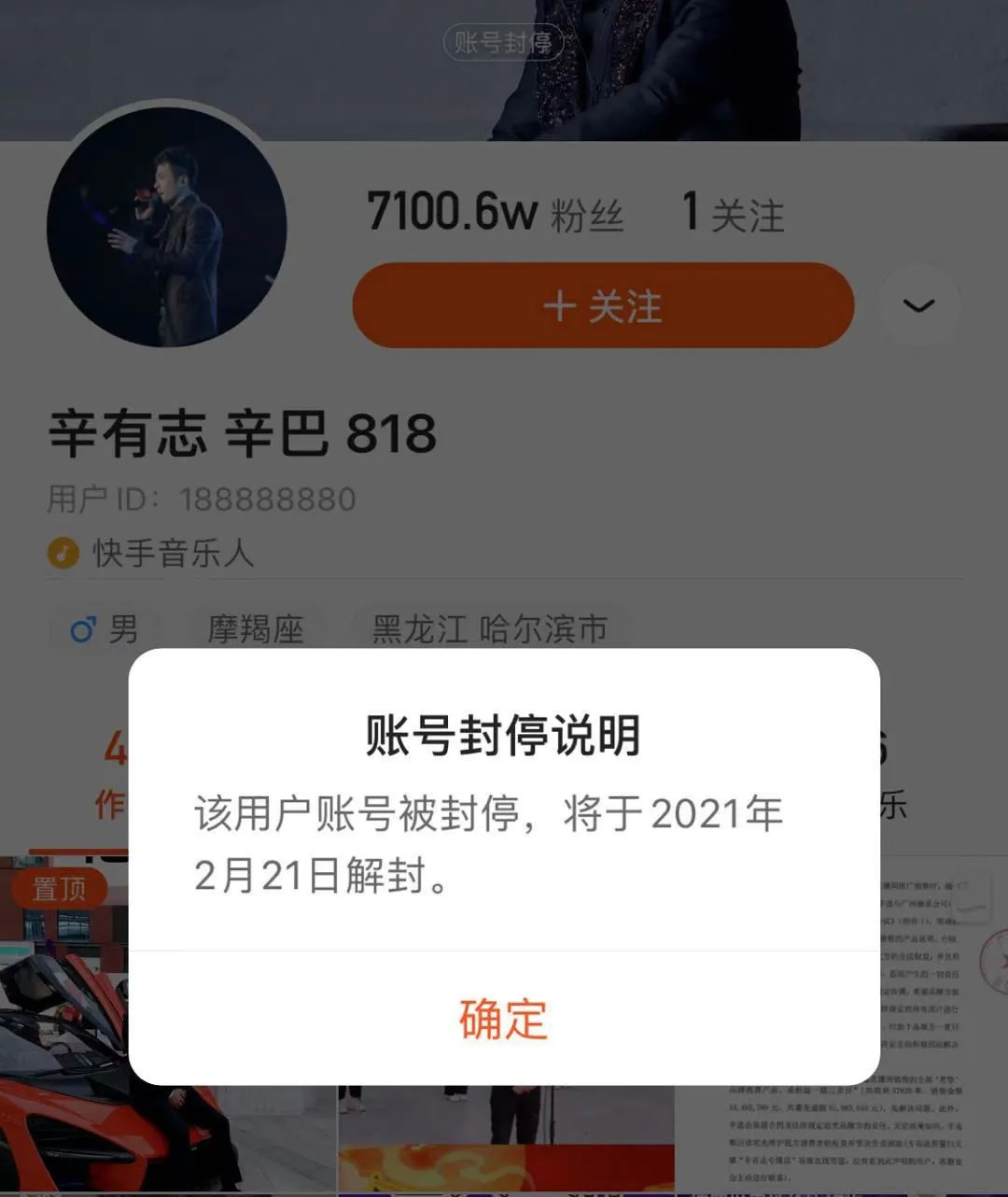
Task: Confirm the dialog with 确定
Action: coord(503,1019)
